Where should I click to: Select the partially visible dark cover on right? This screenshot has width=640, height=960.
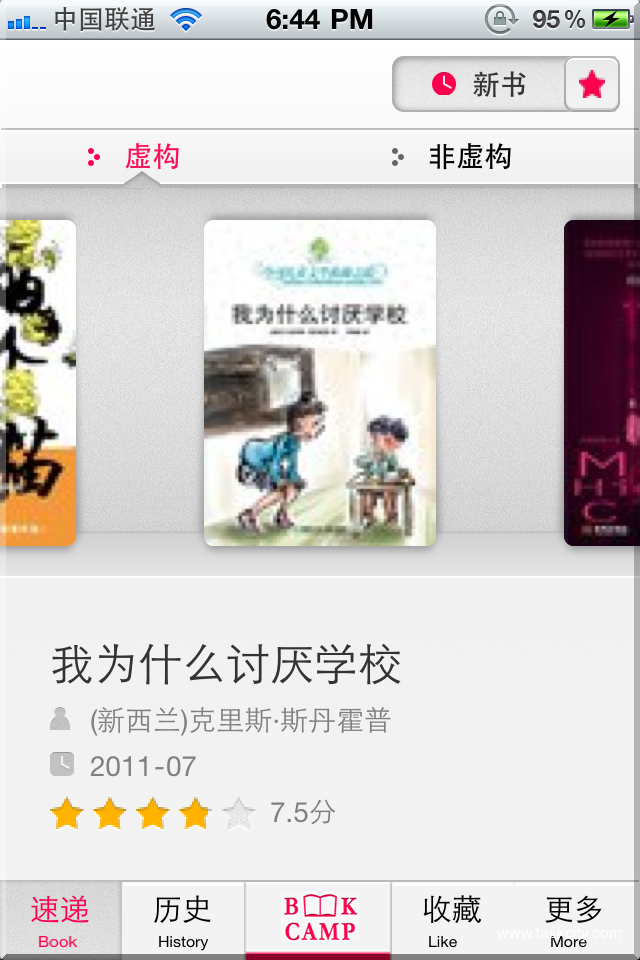[602, 383]
